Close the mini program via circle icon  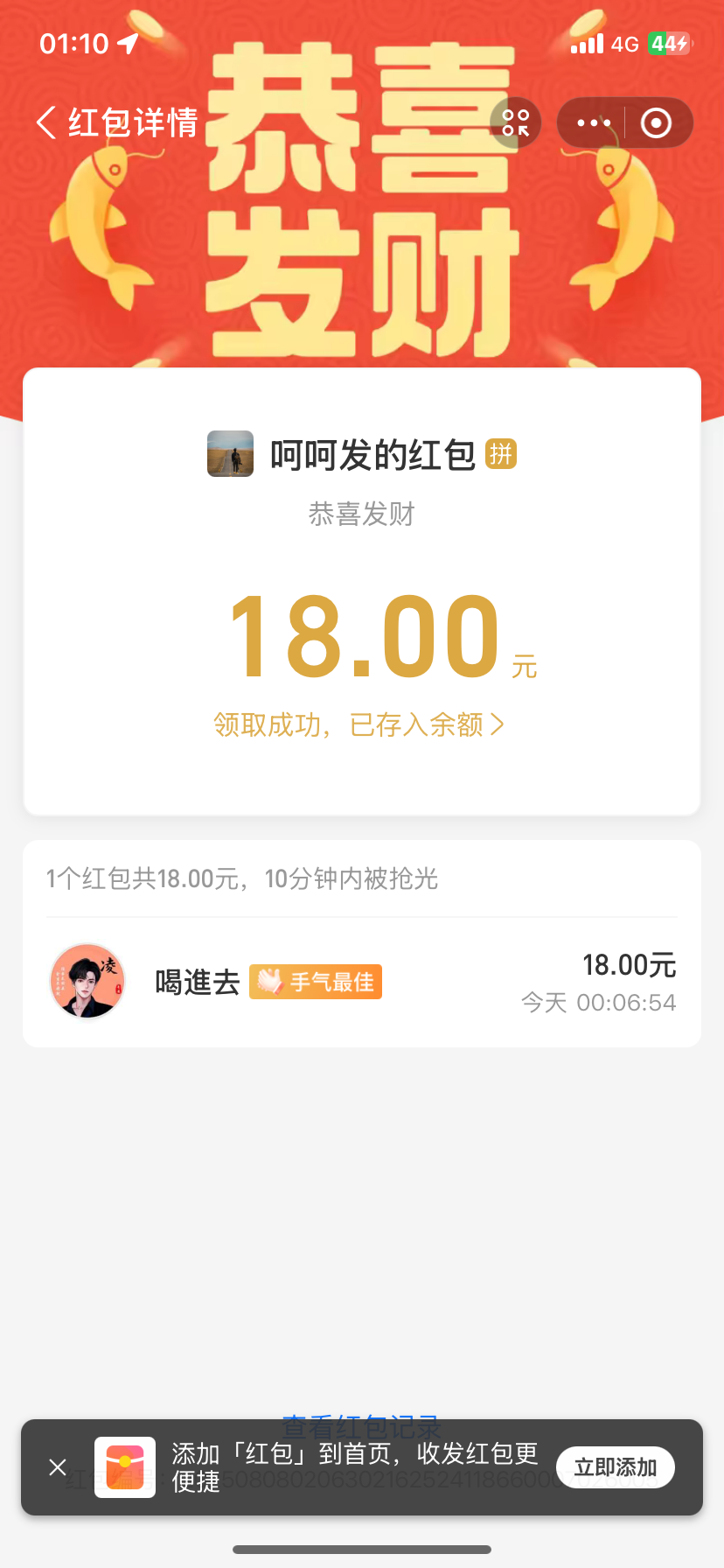pos(656,122)
